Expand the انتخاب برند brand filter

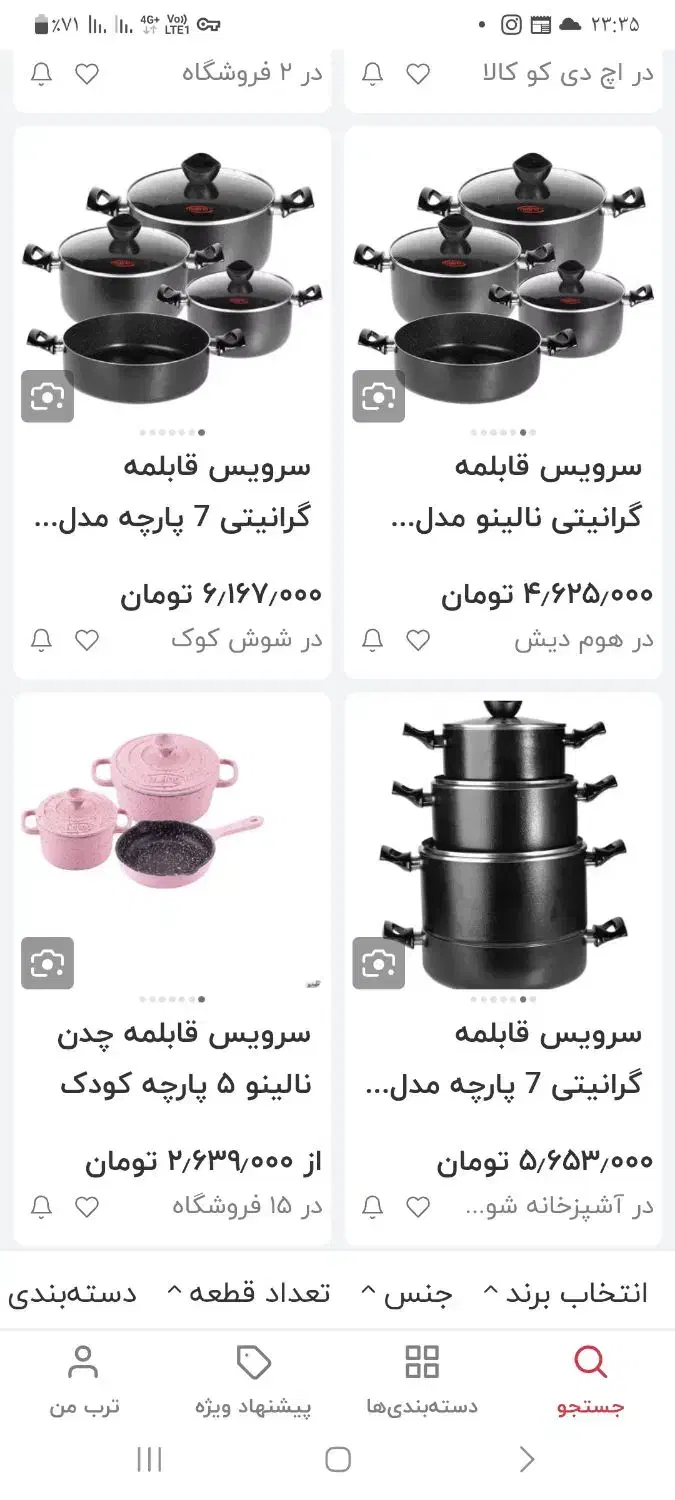coord(565,1293)
